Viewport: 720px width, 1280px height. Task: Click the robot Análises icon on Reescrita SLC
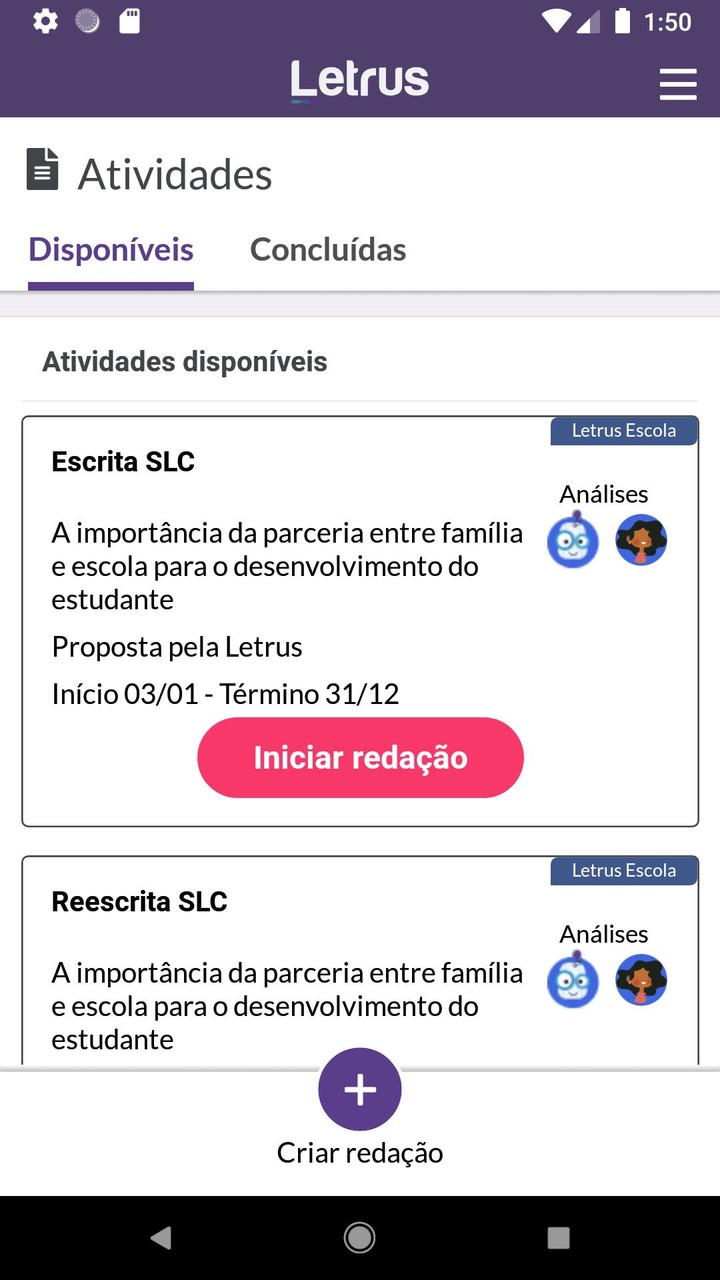click(572, 980)
